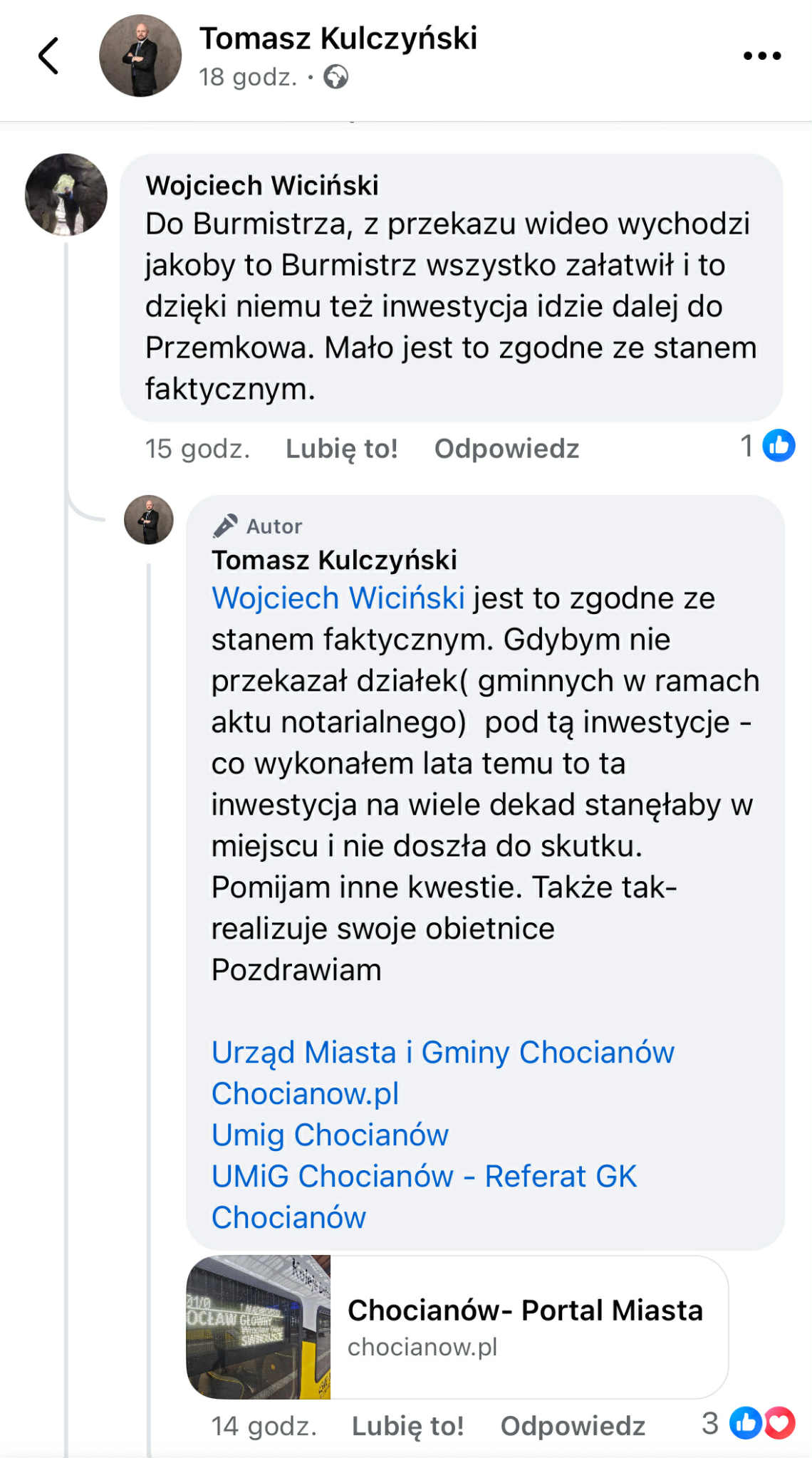The width and height of the screenshot is (812, 1458).
Task: Go back using the arrow icon
Action: tap(48, 56)
